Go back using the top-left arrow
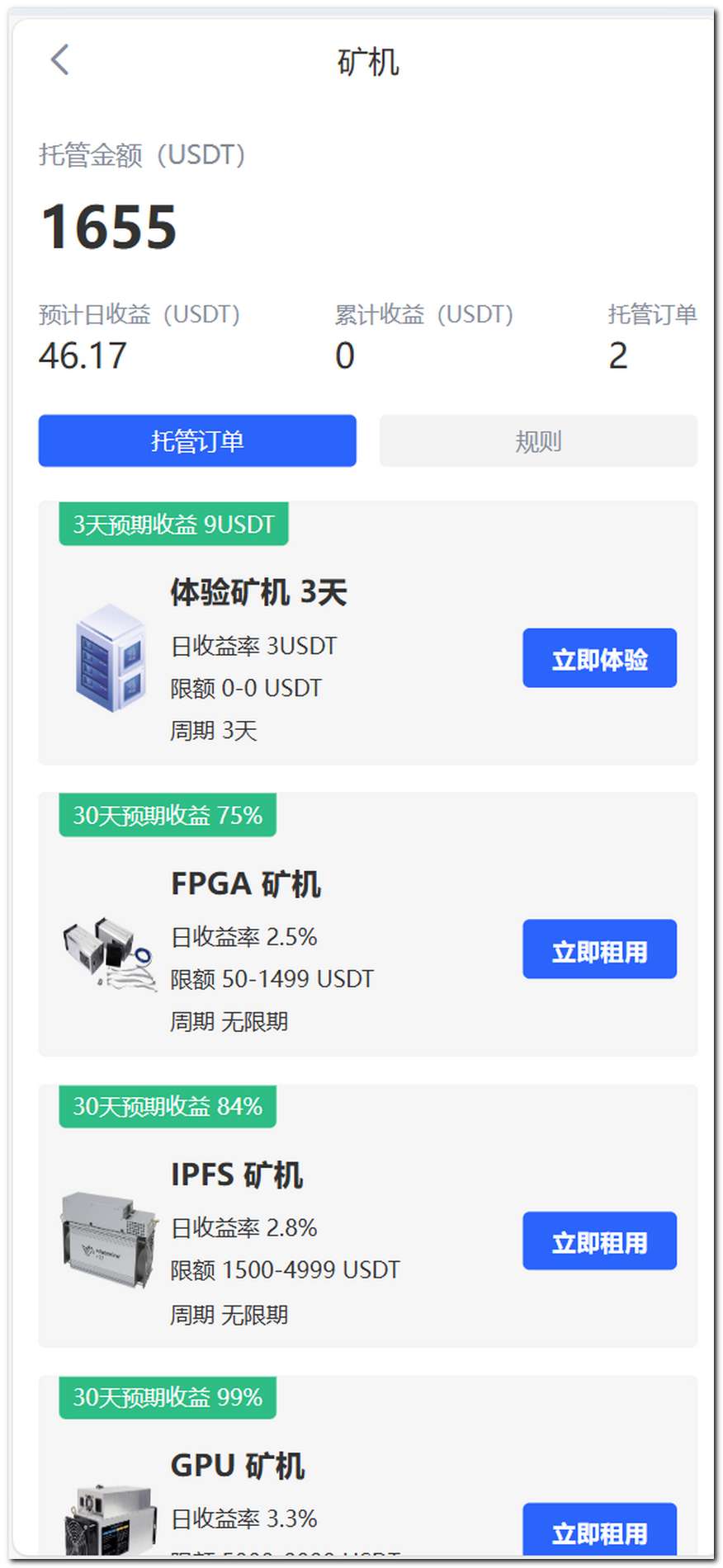723x1568 pixels. 59,60
